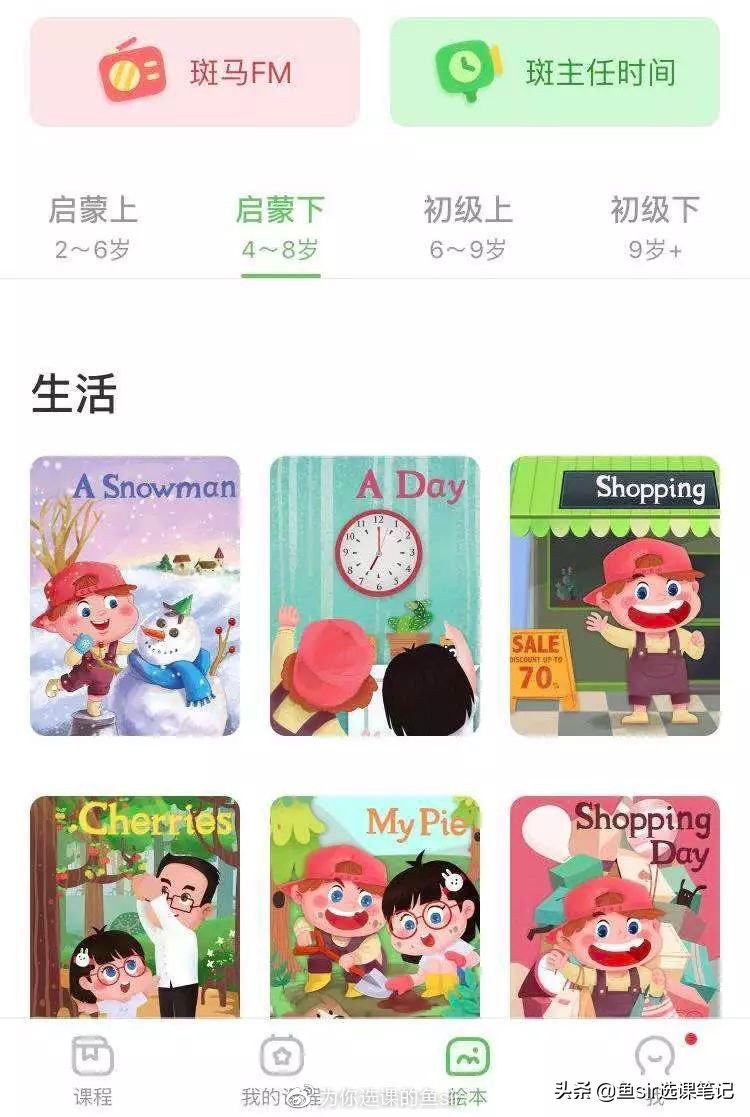Switch to the 启蒙上 level tab
The image size is (750, 1117).
point(94,222)
